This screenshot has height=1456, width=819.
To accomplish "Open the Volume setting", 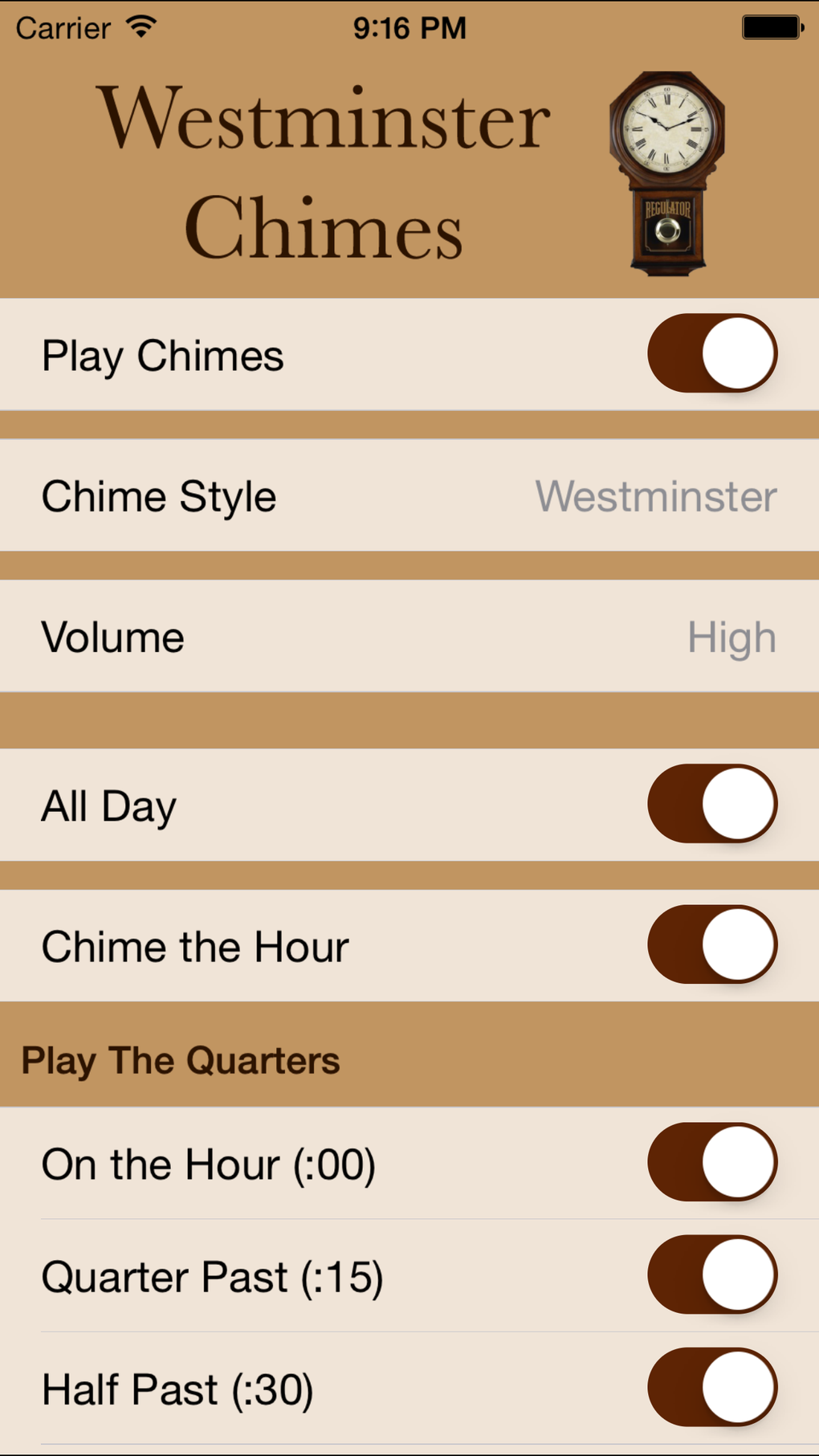I will (409, 636).
